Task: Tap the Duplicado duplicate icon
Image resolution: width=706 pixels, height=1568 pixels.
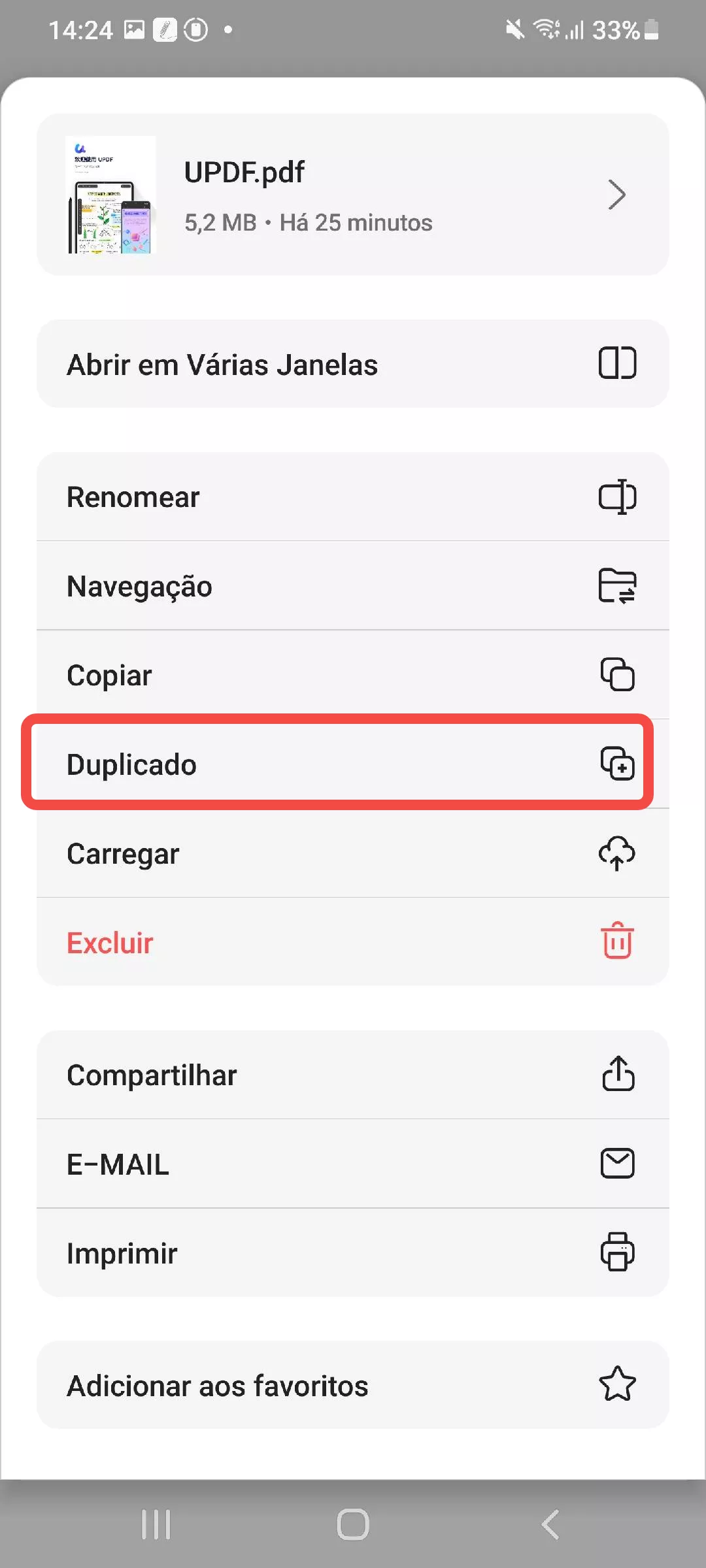Action: 617,764
